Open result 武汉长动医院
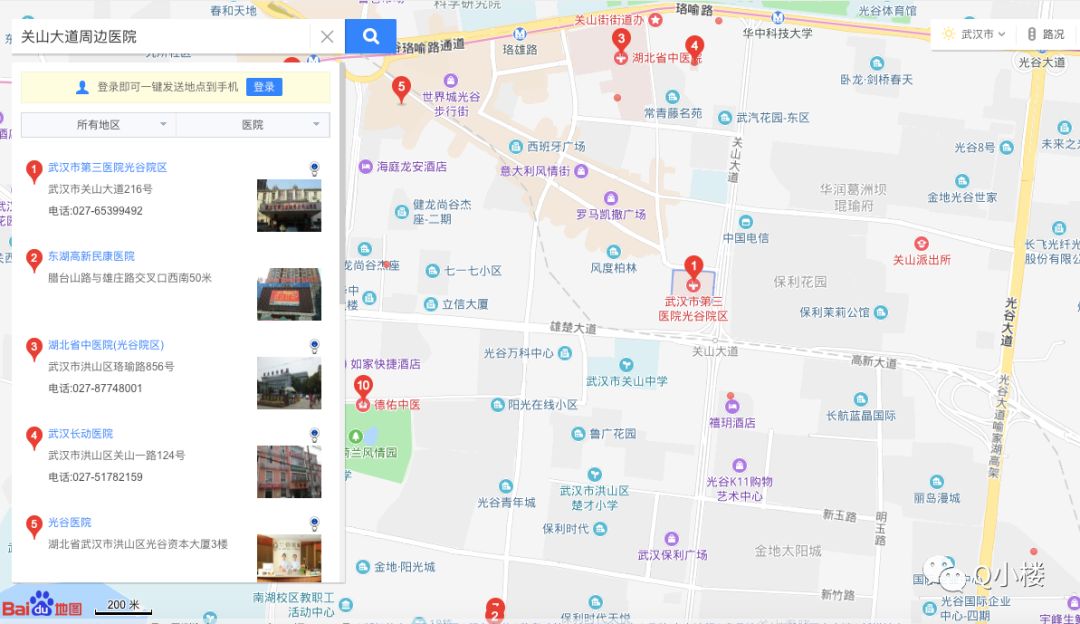The image size is (1080, 624). click(x=80, y=433)
